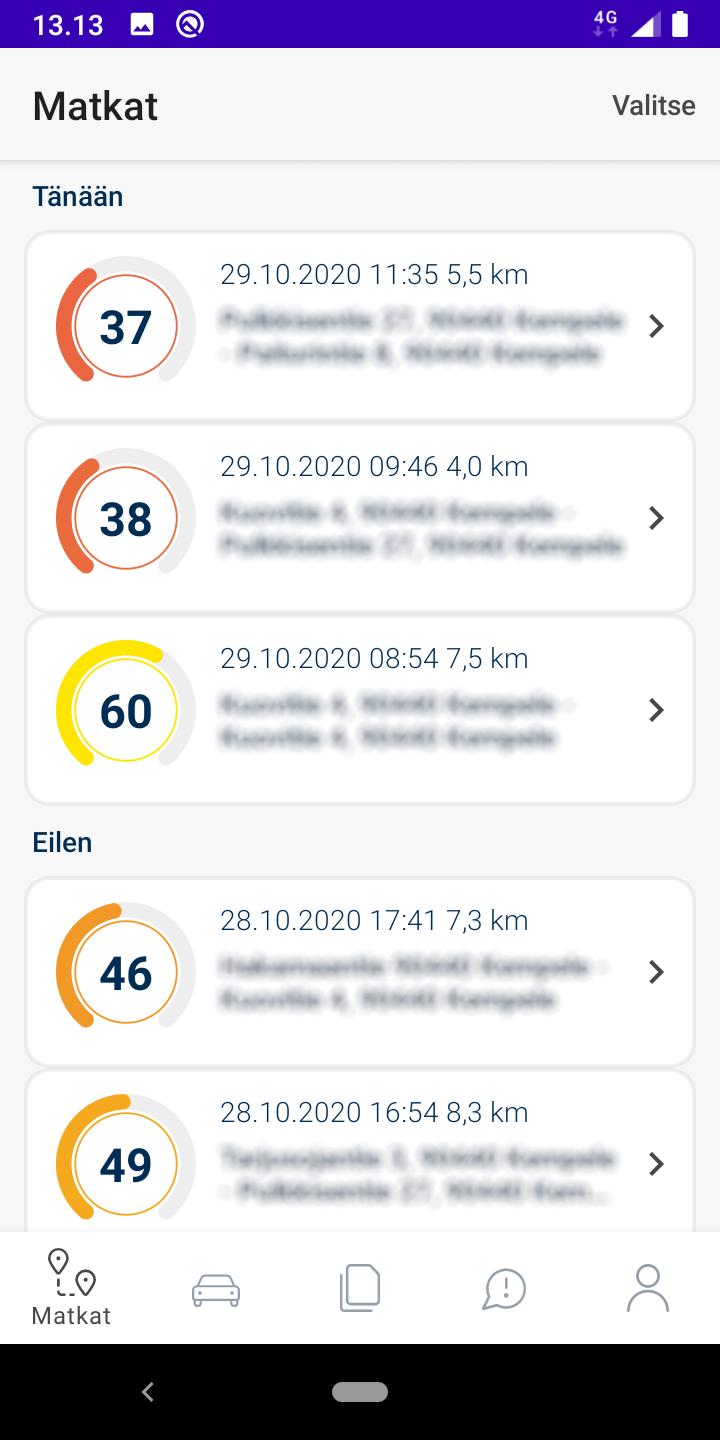The image size is (720, 1440).
Task: Tap the system back button
Action: (x=148, y=1392)
